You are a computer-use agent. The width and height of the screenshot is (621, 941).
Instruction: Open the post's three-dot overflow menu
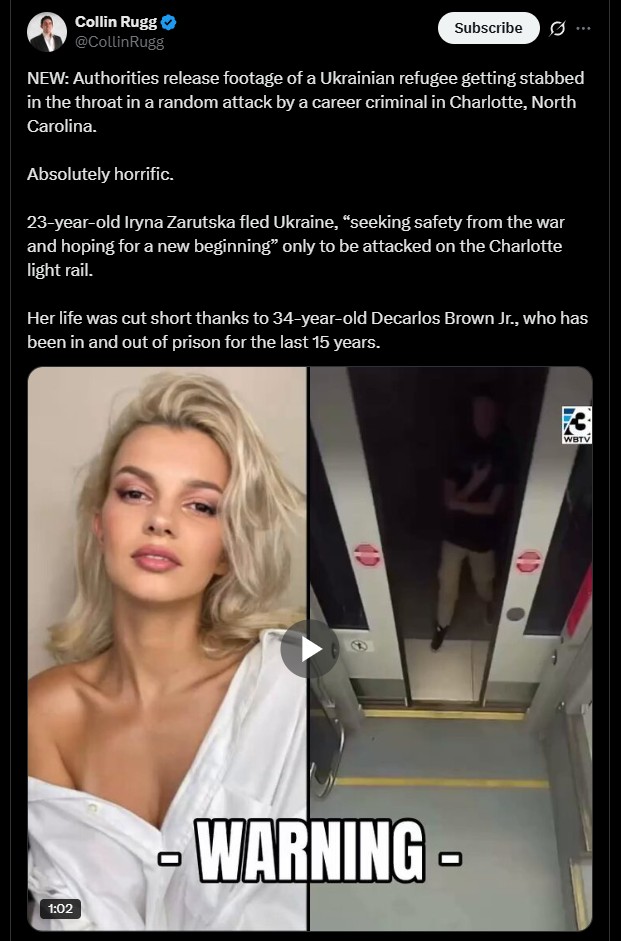coord(583,28)
